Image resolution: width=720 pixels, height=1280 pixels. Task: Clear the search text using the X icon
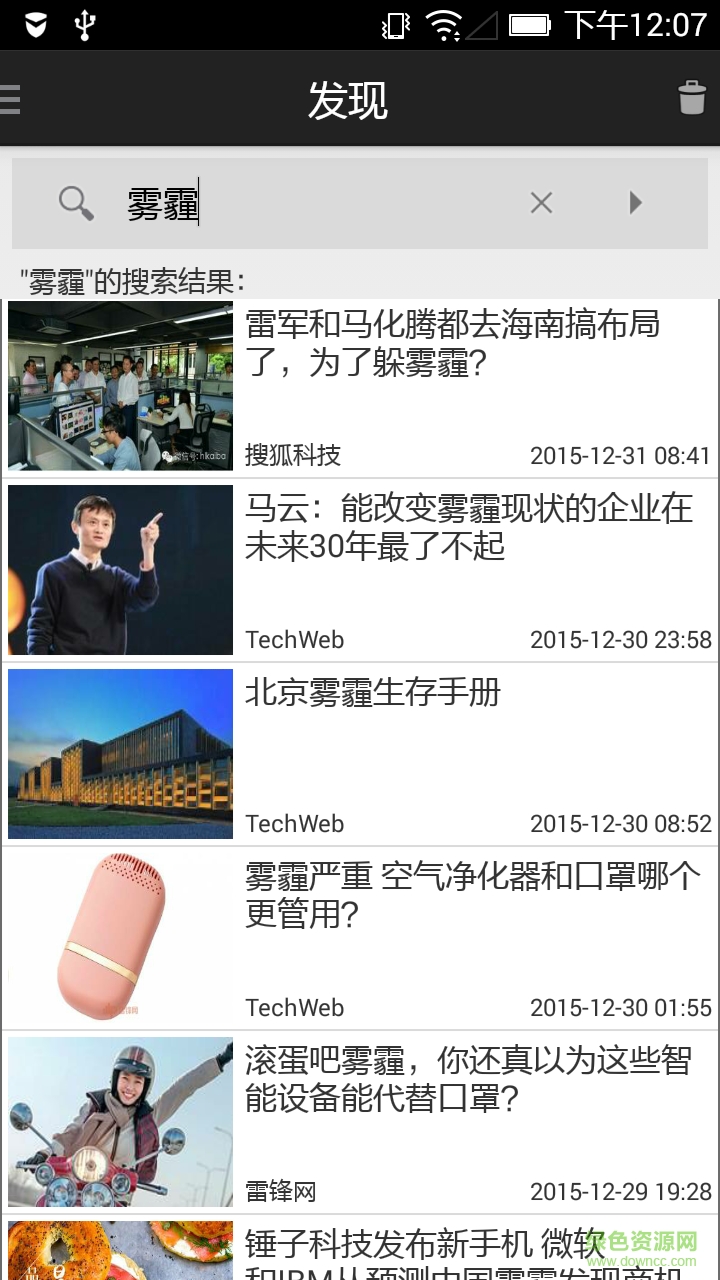541,202
